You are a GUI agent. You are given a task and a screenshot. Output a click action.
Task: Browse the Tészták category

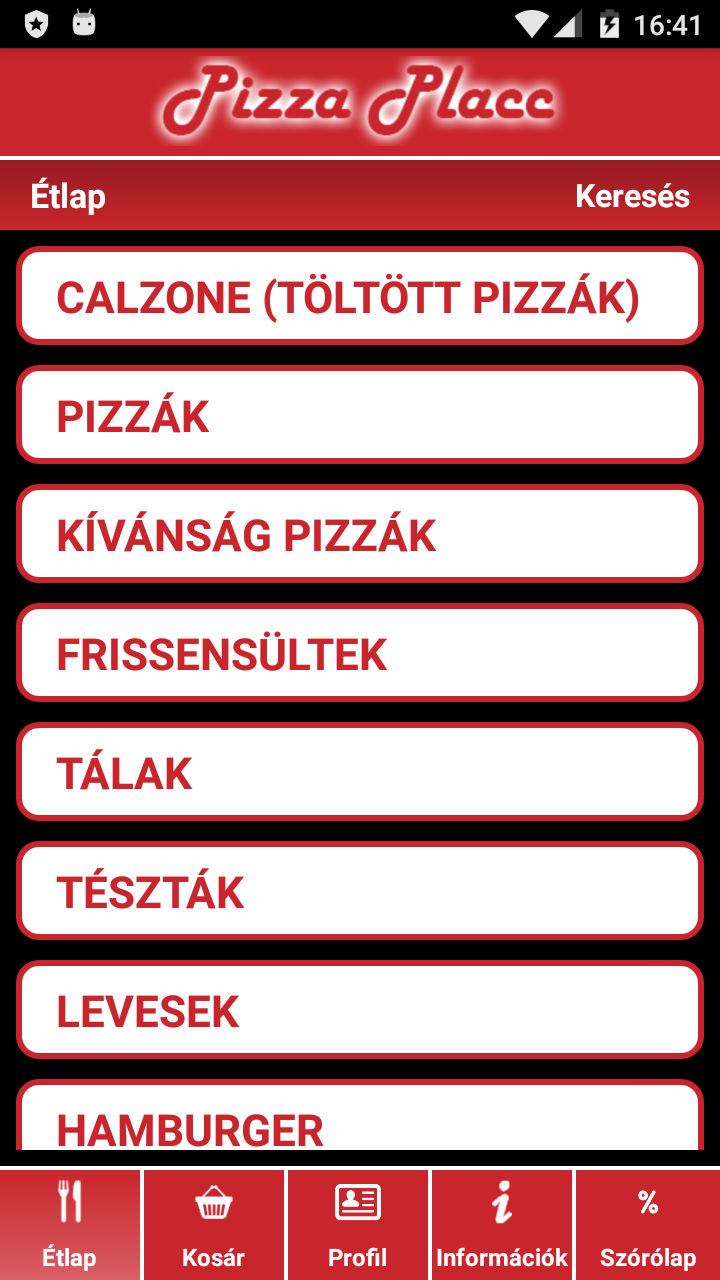tap(360, 892)
